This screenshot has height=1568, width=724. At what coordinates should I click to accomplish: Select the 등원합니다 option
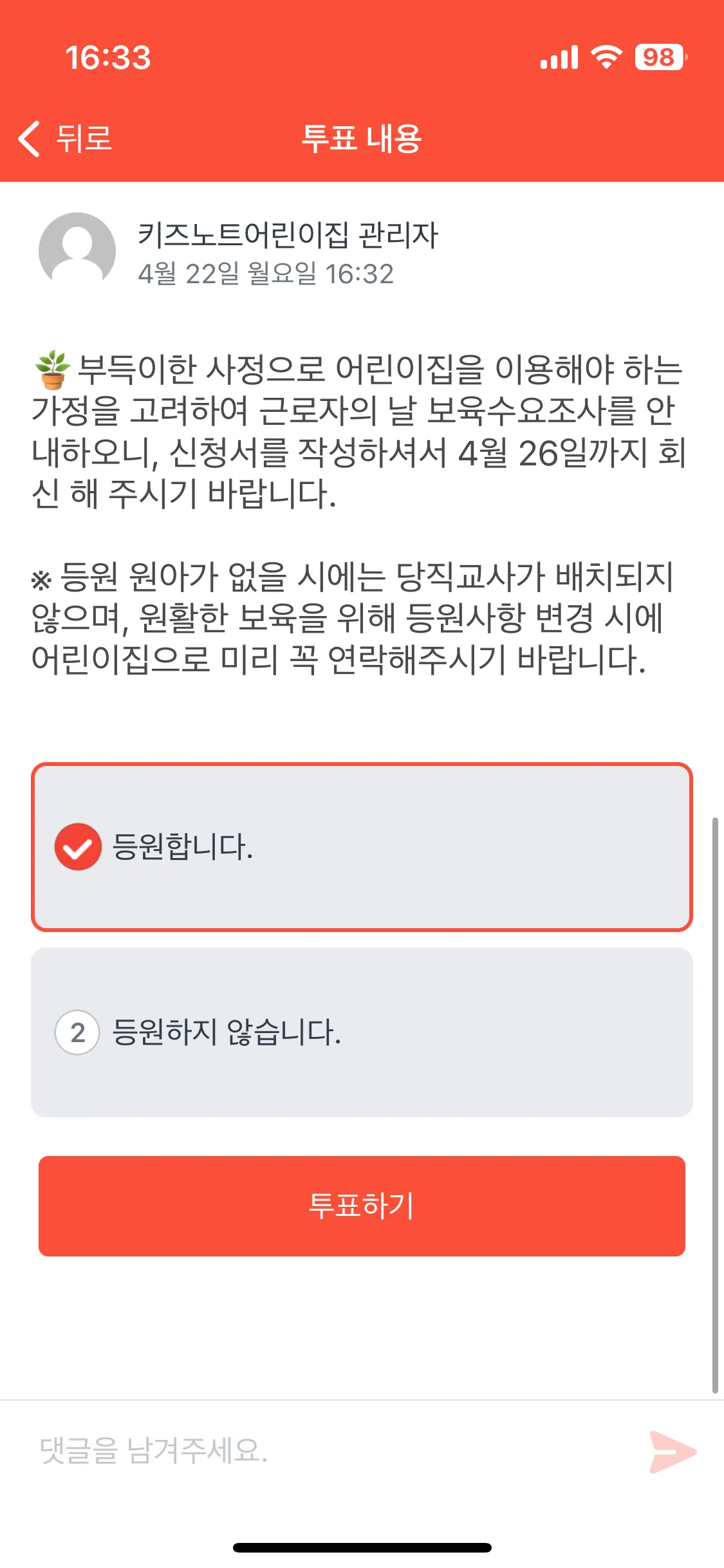(362, 846)
